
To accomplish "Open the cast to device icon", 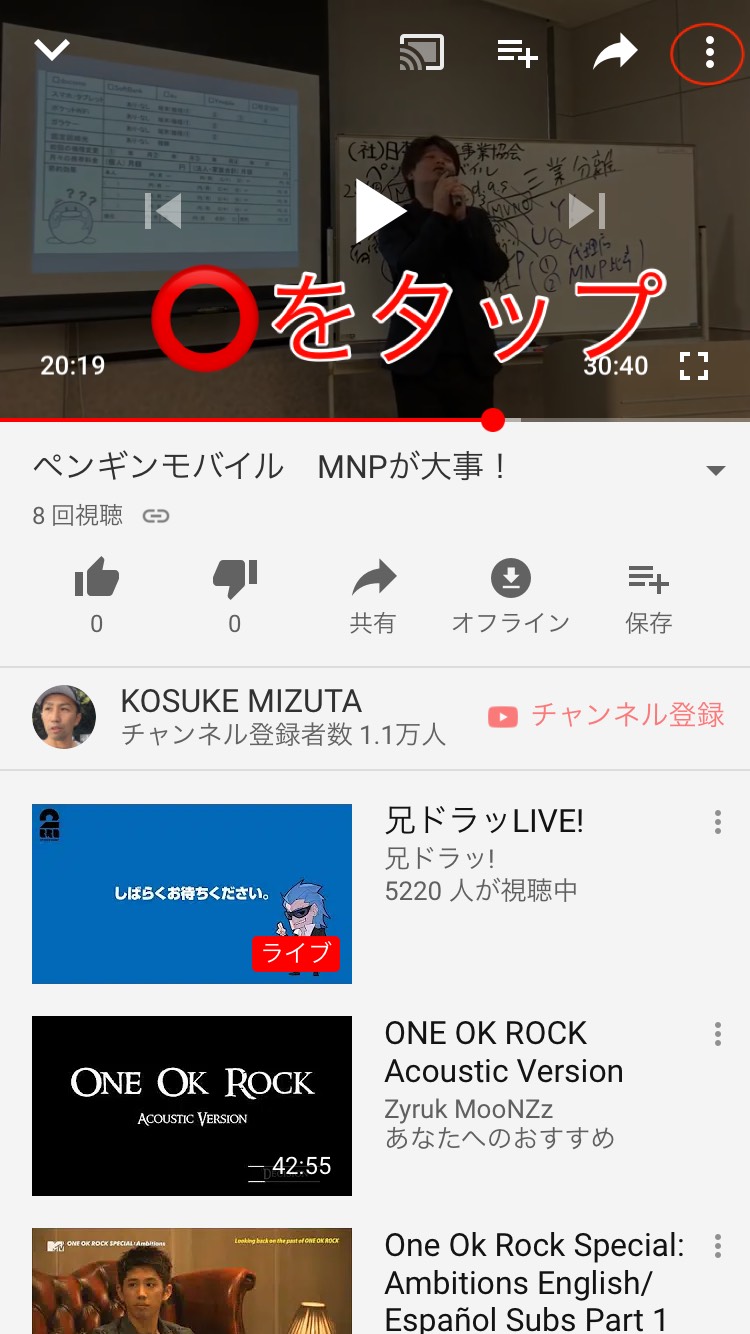I will pos(422,52).
